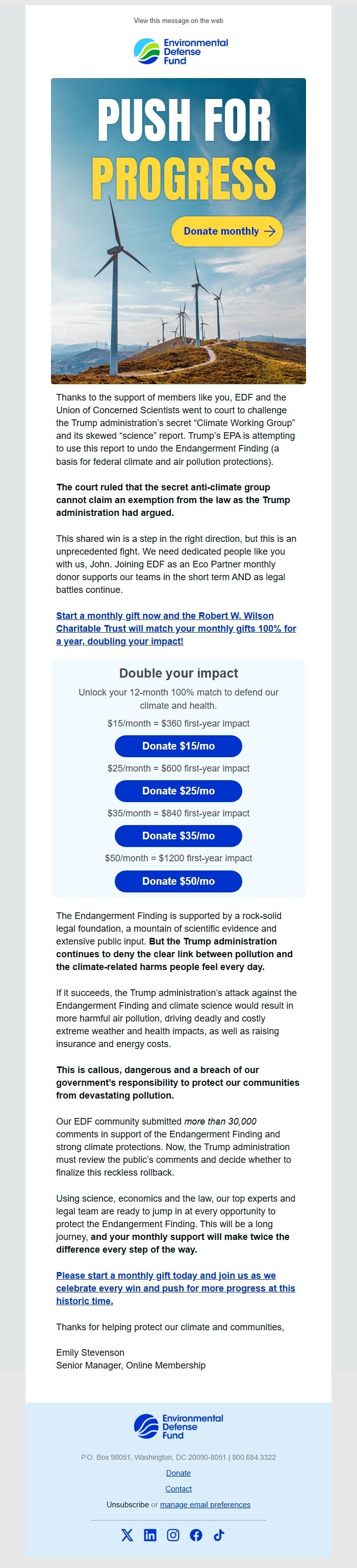The height and width of the screenshot is (1568, 357).
Task: Visit EDF on X
Action: pos(127,1535)
